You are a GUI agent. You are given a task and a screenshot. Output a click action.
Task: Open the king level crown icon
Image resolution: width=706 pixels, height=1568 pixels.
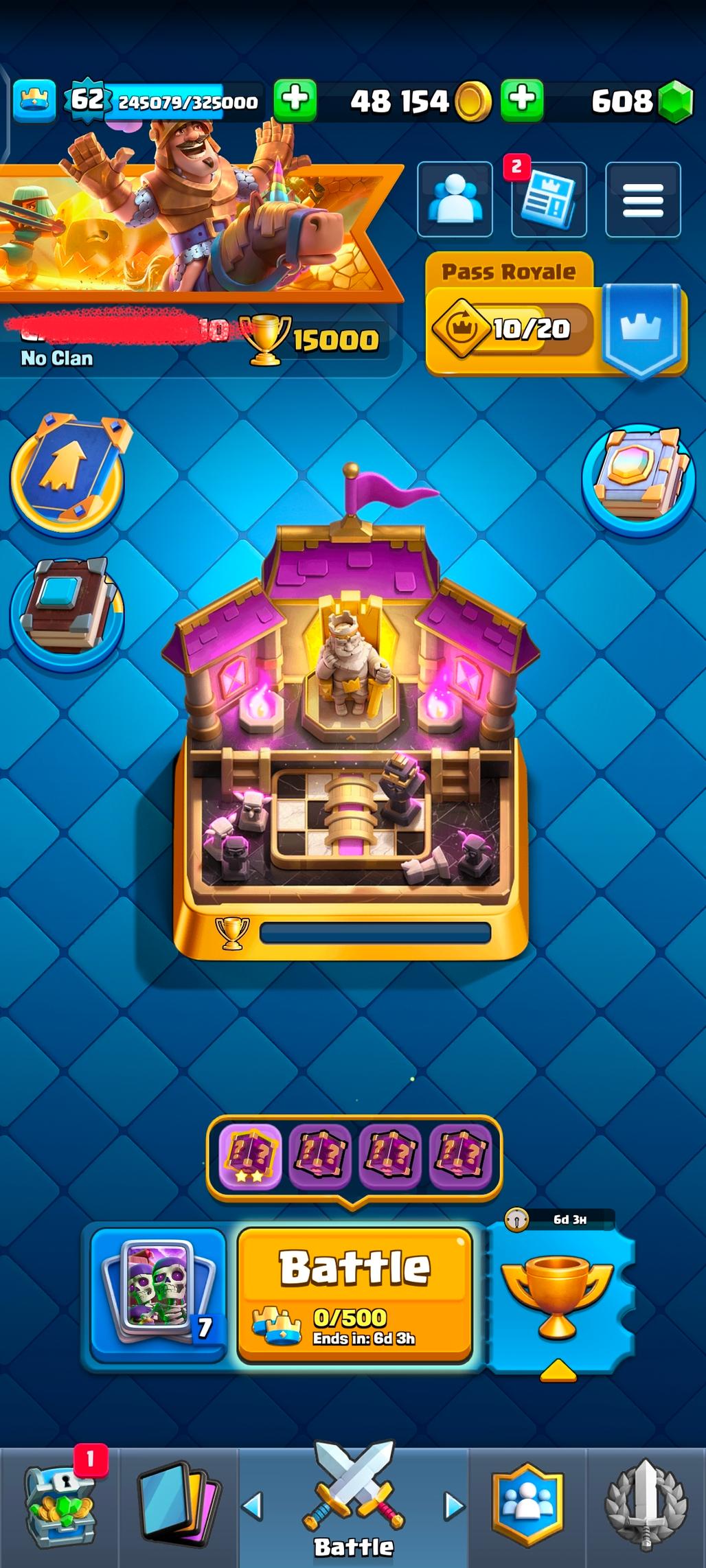click(34, 100)
